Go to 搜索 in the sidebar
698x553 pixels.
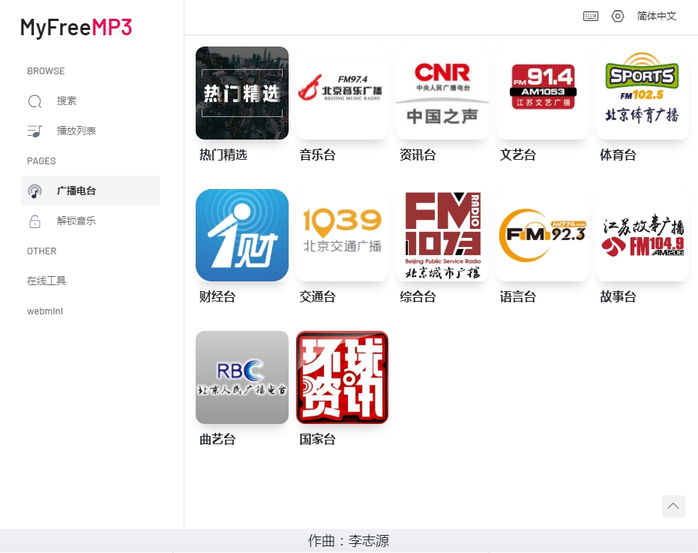click(x=66, y=101)
